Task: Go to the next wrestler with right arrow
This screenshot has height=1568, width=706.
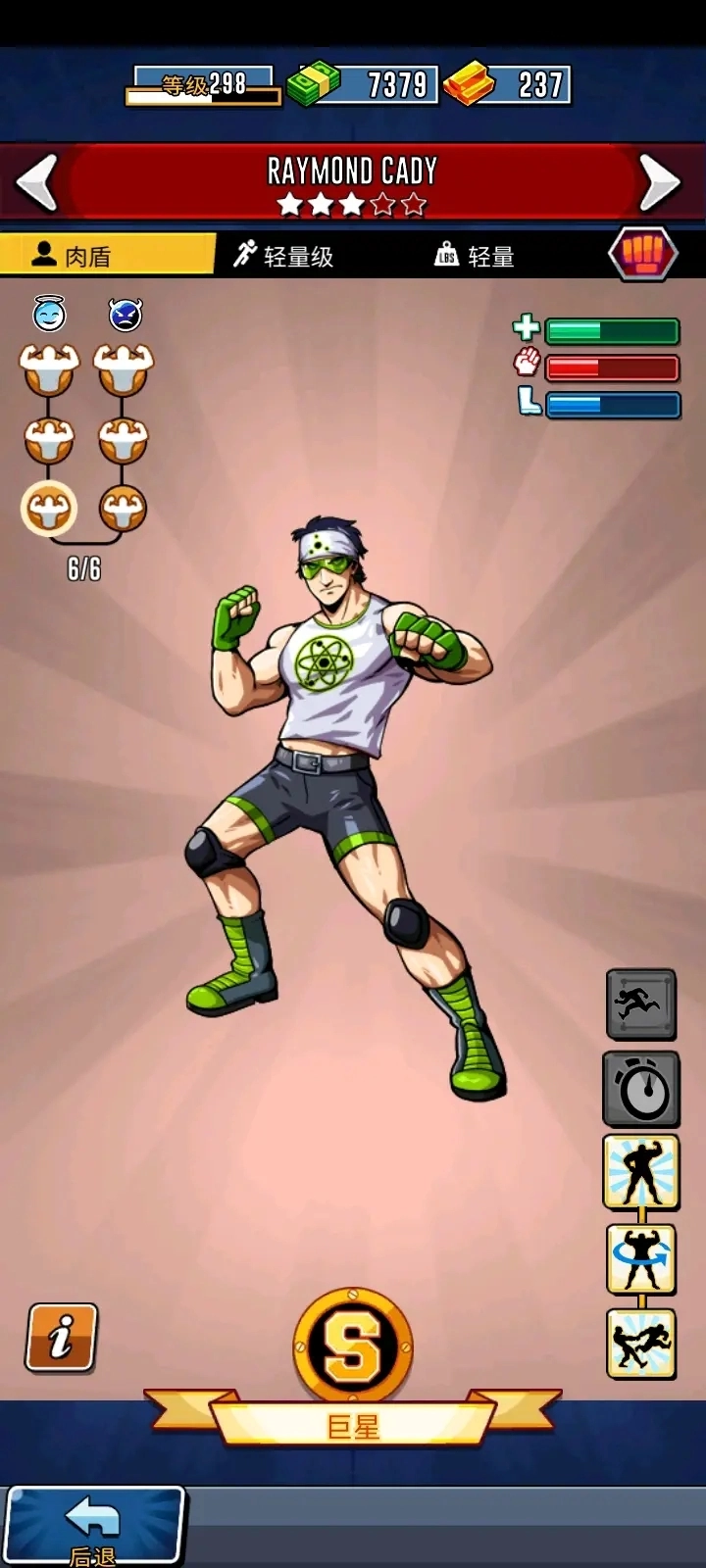Action: [660, 181]
